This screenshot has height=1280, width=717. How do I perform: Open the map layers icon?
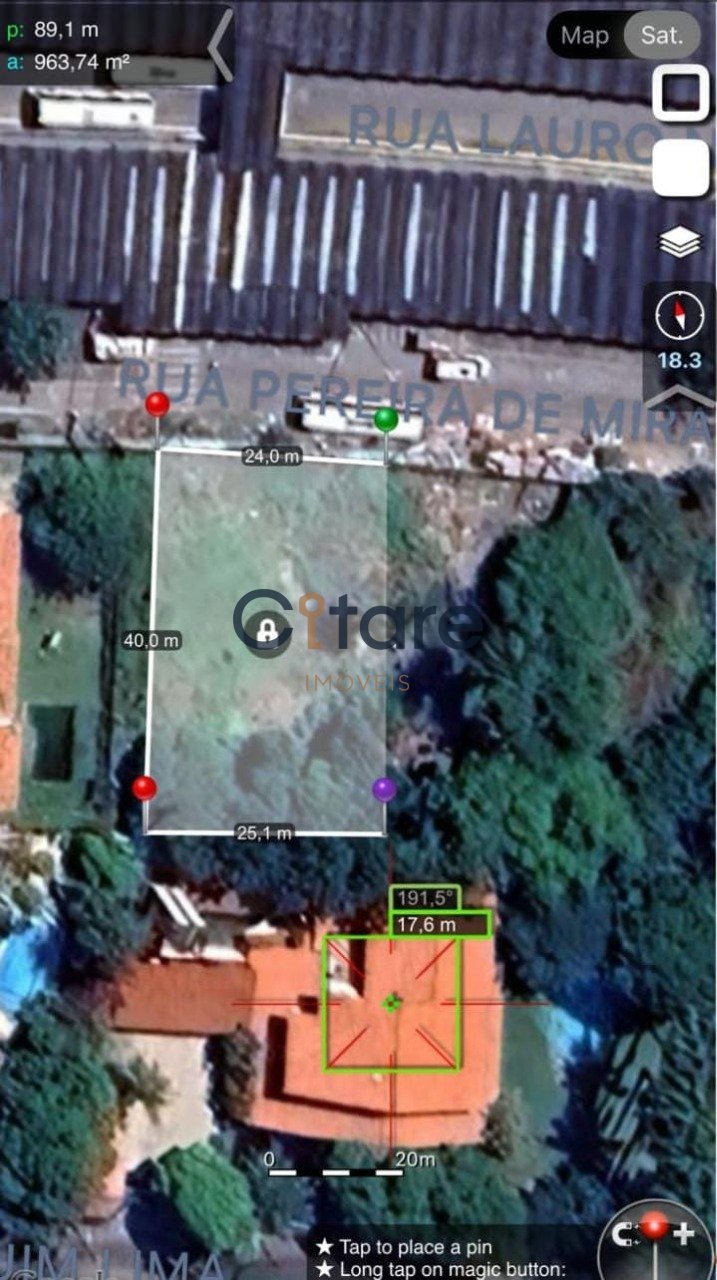tap(681, 243)
